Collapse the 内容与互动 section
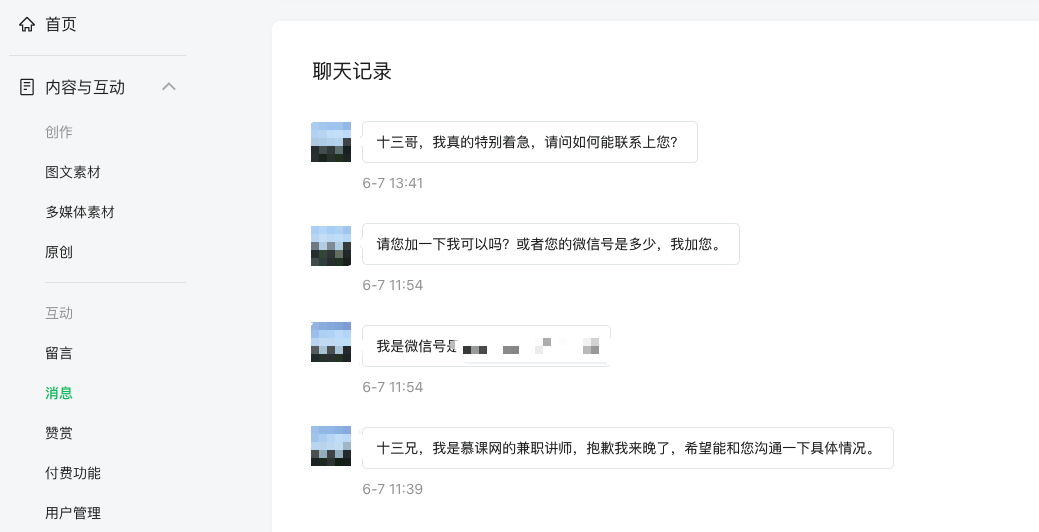 pos(169,87)
